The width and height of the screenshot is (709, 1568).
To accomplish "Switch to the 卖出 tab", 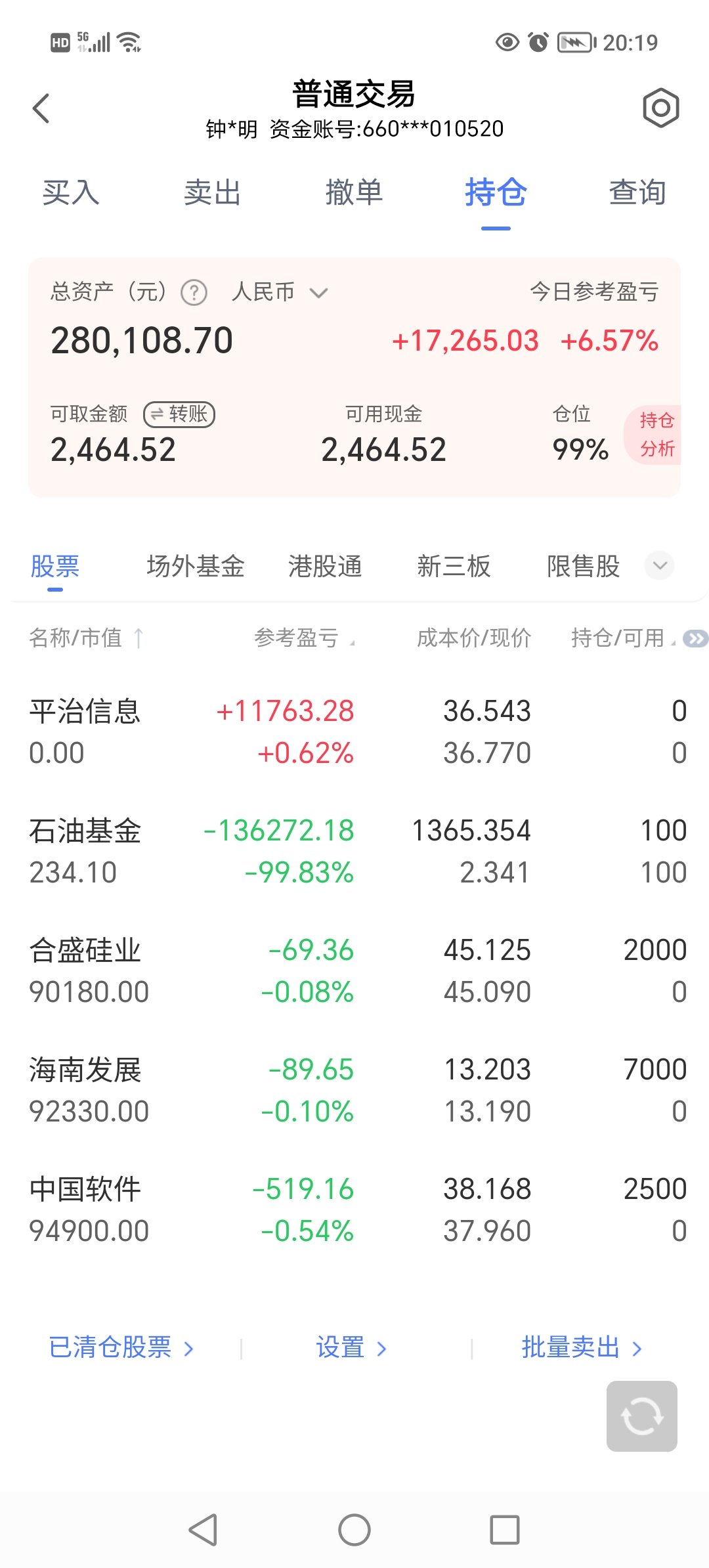I will (213, 193).
